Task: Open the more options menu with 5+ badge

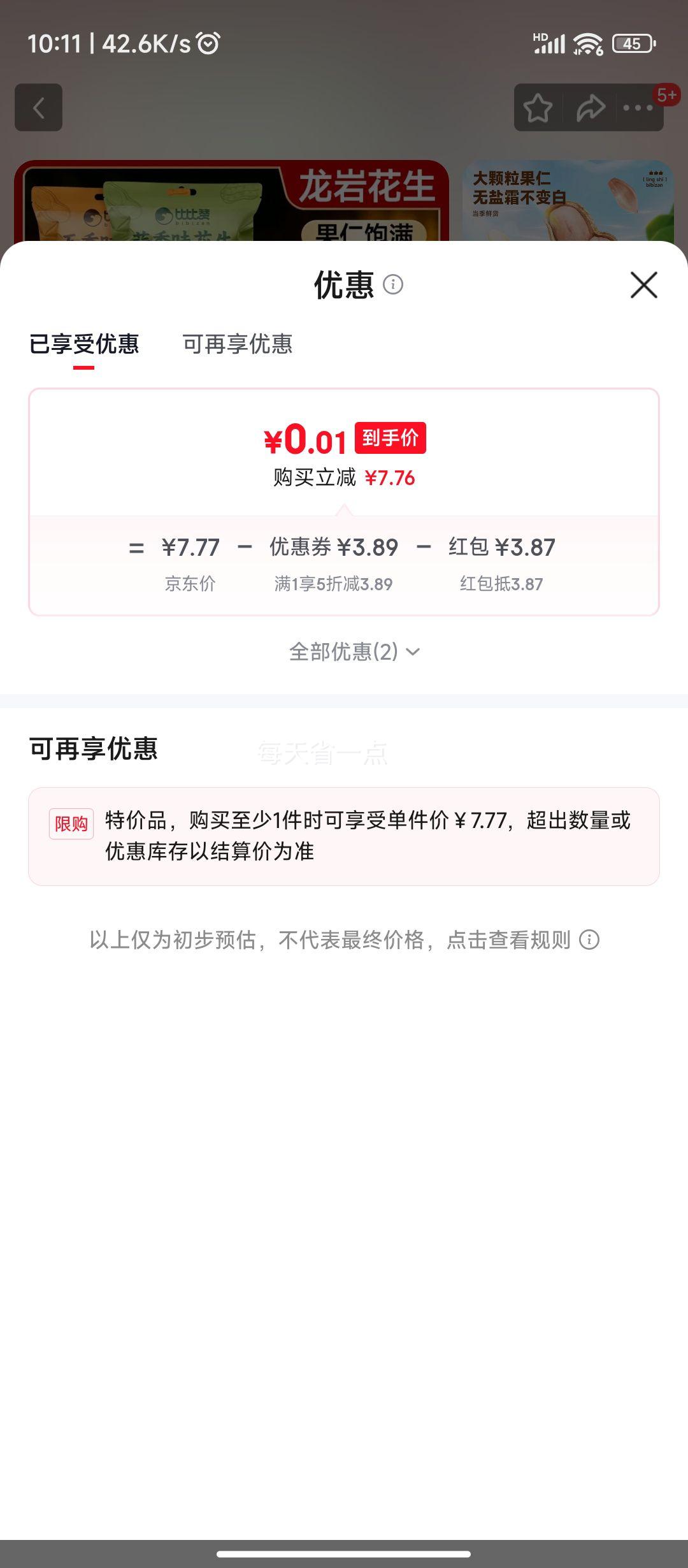Action: tap(636, 108)
